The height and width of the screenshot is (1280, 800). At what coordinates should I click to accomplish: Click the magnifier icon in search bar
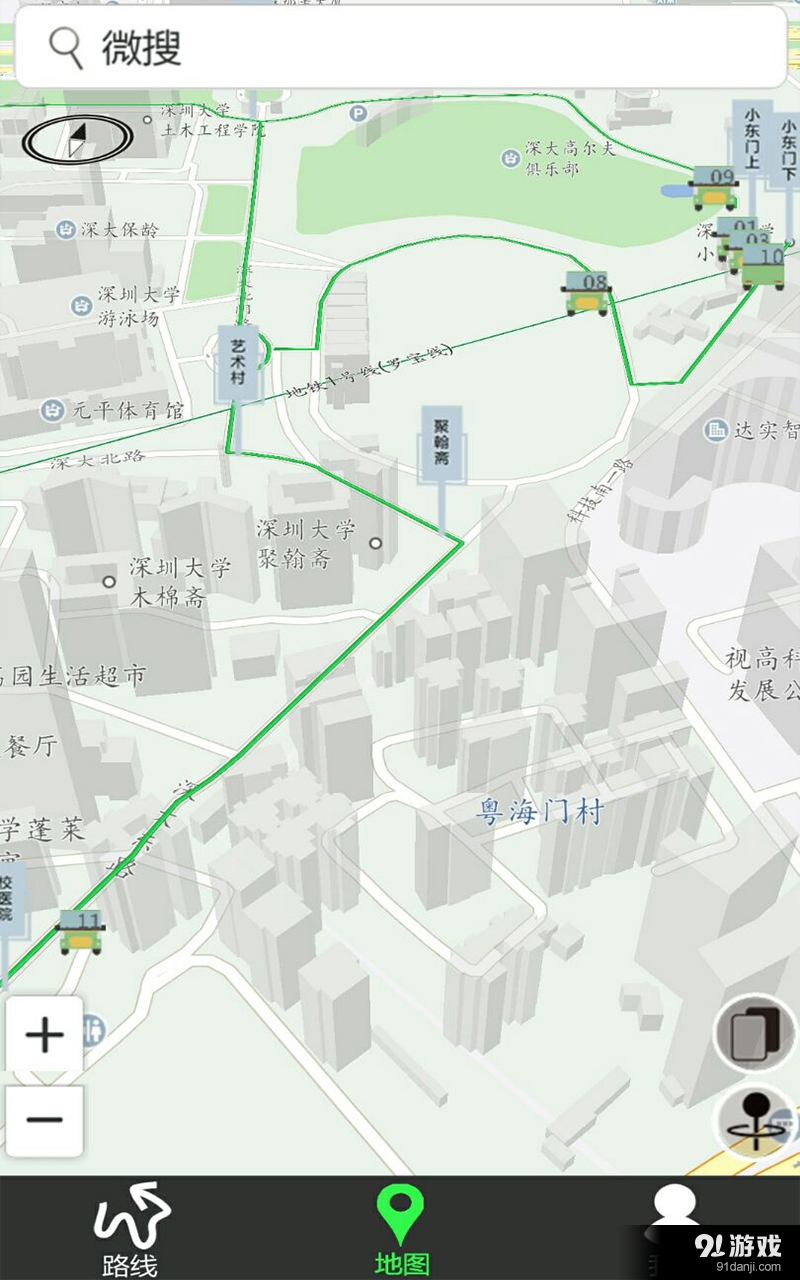click(x=64, y=45)
